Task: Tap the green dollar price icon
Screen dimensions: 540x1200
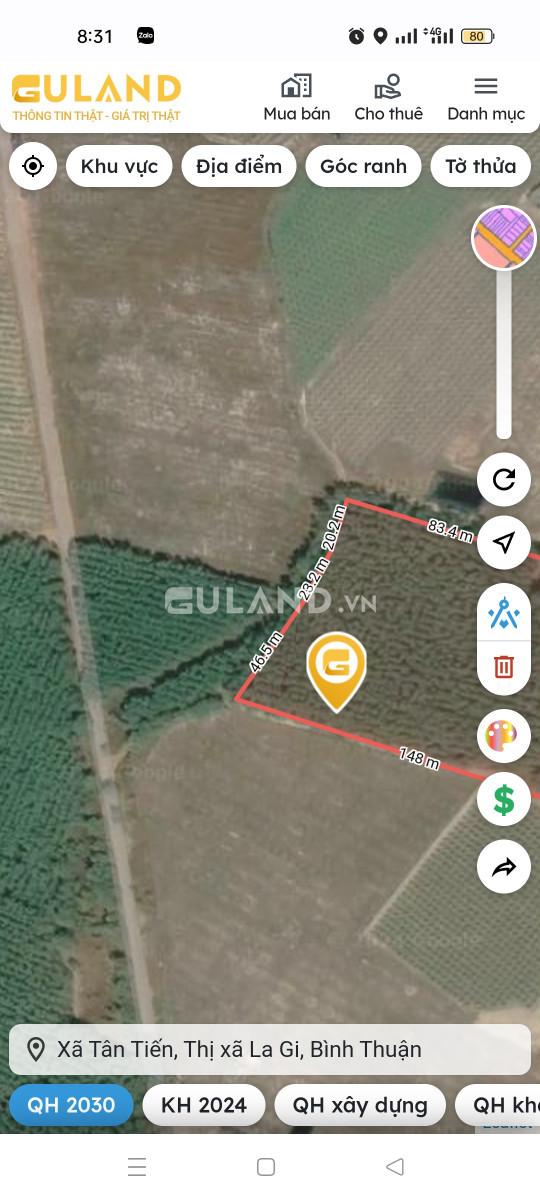Action: click(x=504, y=801)
